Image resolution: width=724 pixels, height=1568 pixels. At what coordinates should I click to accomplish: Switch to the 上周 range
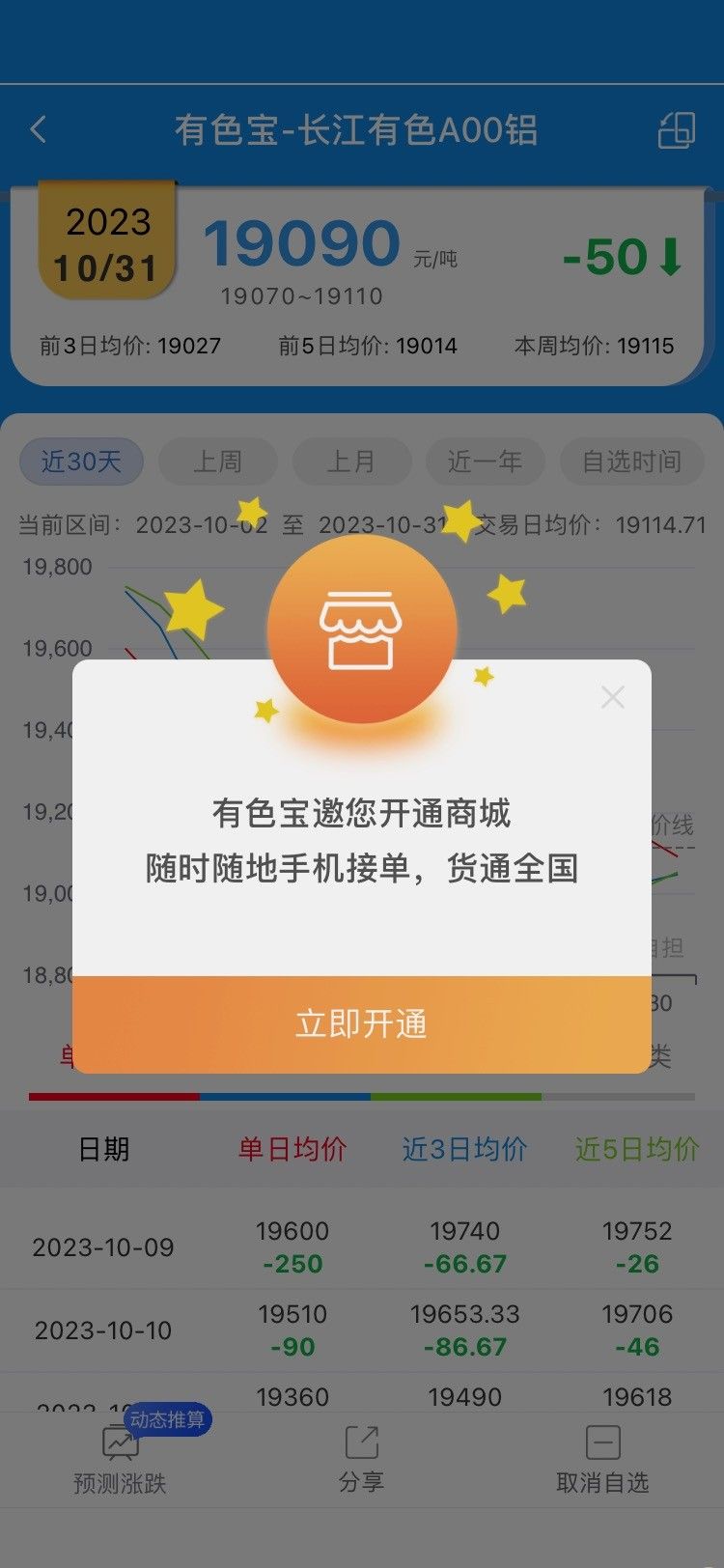[x=217, y=462]
